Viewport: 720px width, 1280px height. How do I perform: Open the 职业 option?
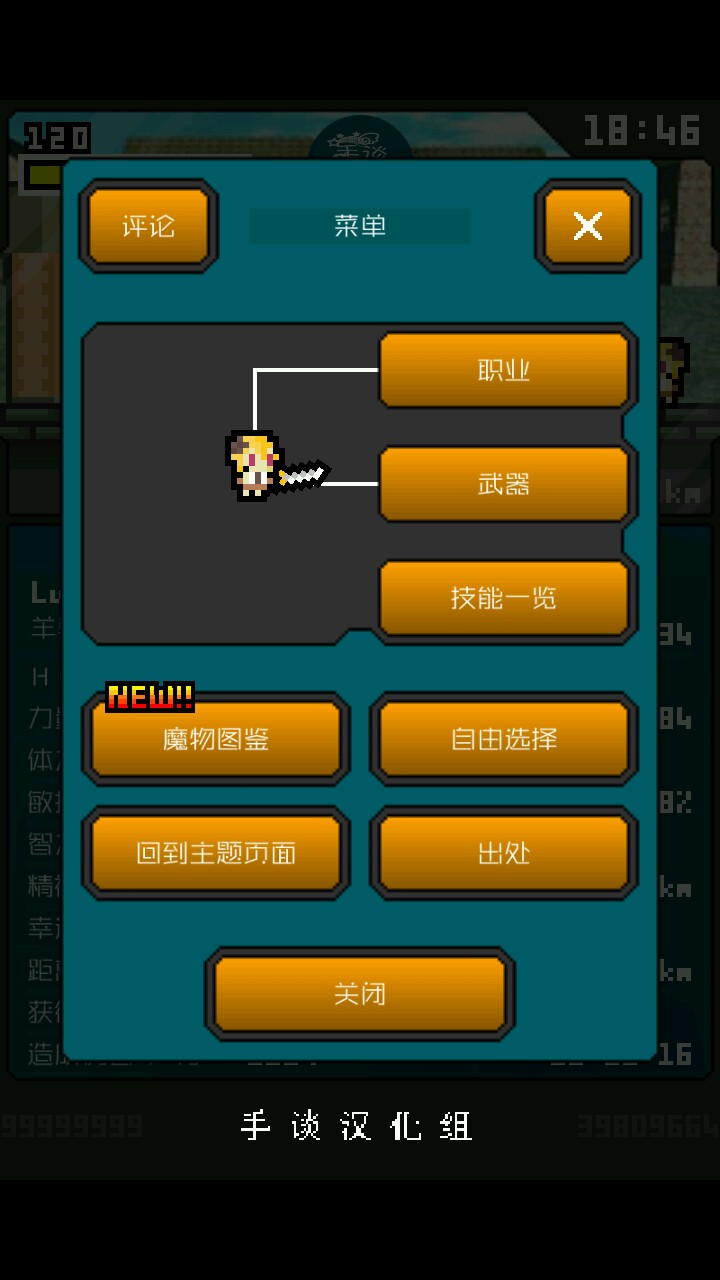point(504,370)
